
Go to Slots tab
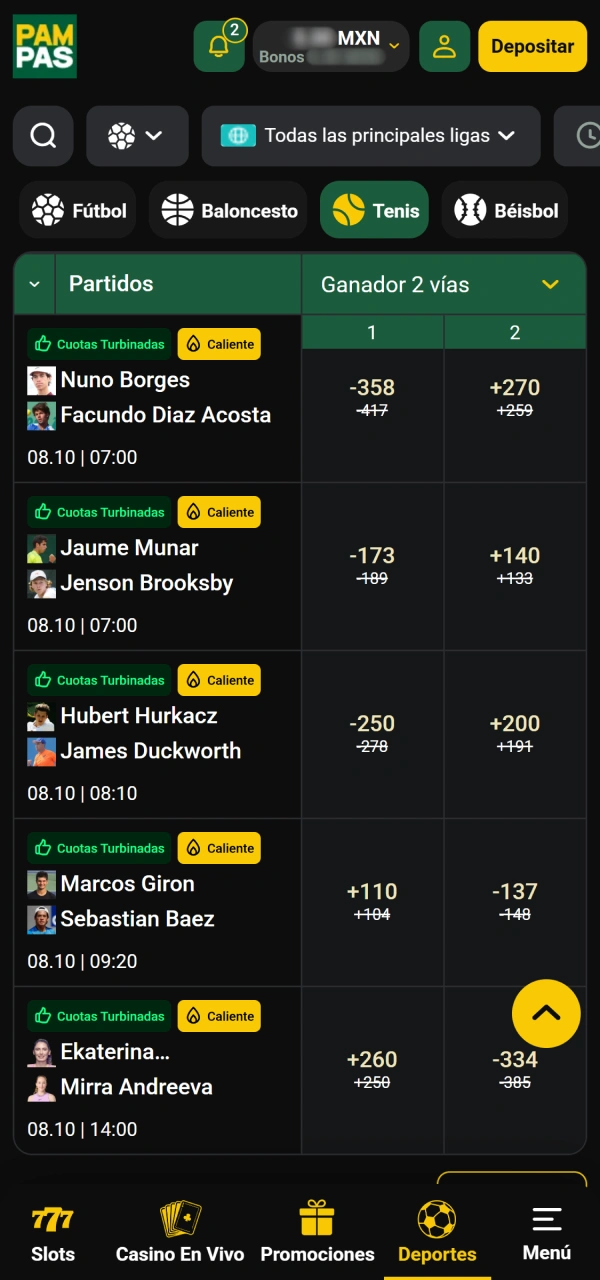tap(53, 1232)
